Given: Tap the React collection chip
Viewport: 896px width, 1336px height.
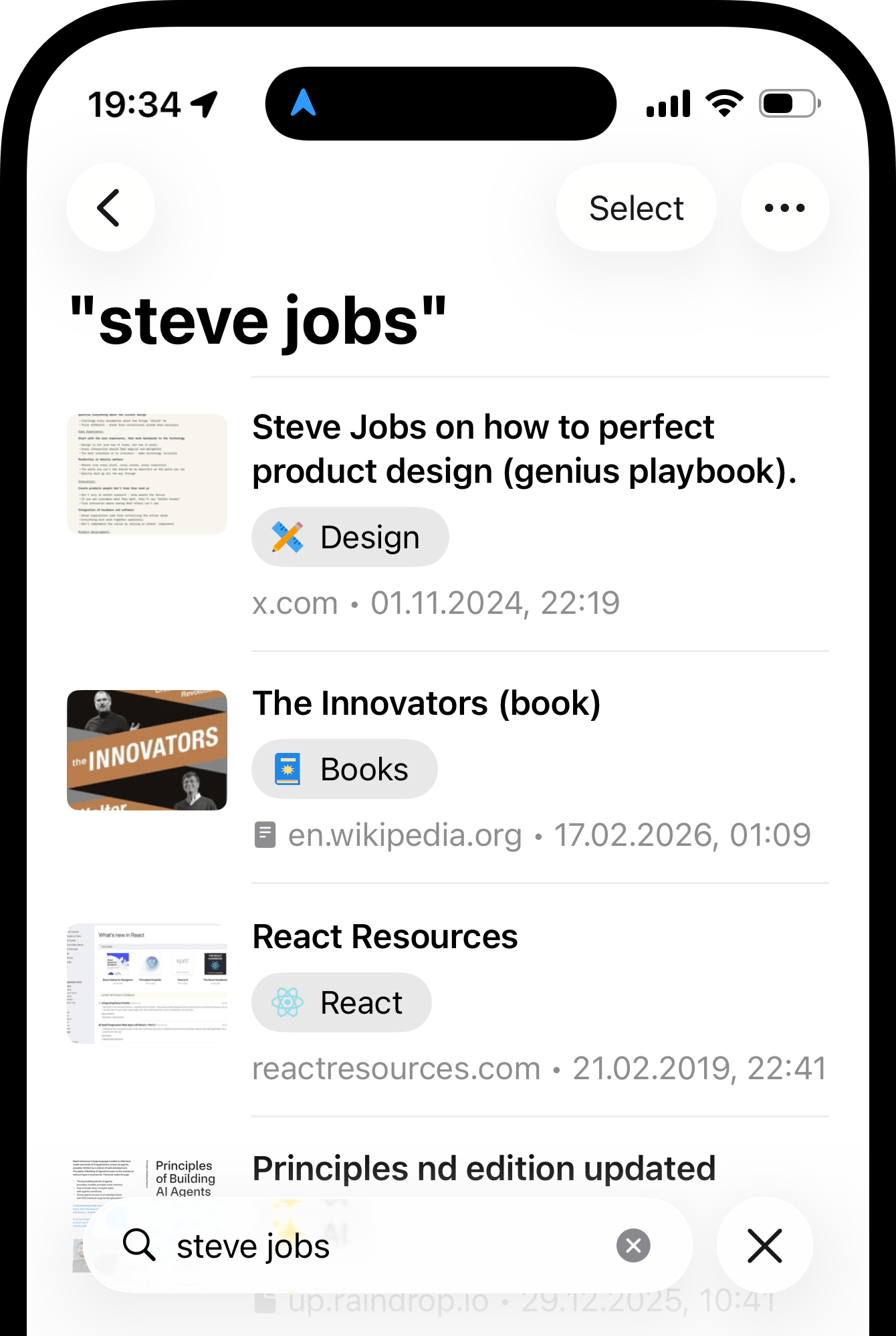Looking at the screenshot, I should click(341, 1003).
